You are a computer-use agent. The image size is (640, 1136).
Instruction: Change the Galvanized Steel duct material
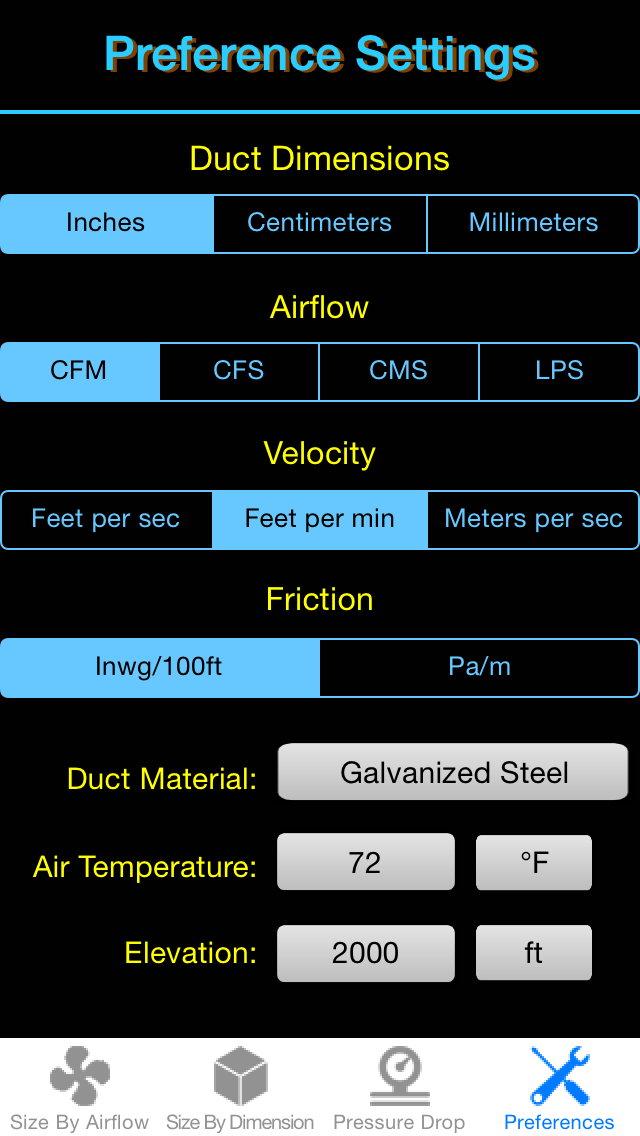point(453,772)
